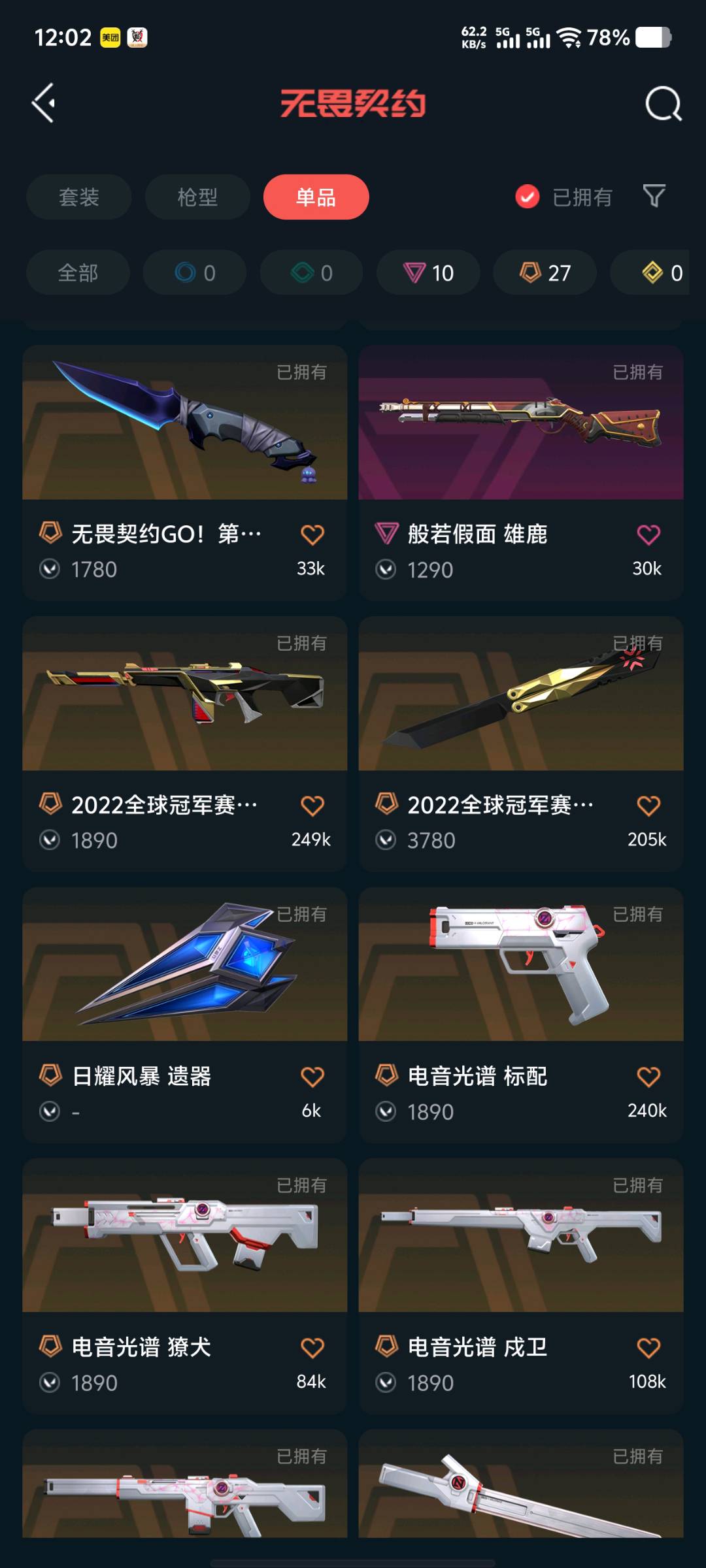The width and height of the screenshot is (706, 1568).
Task: Switch to the 套装 tab
Action: click(78, 197)
